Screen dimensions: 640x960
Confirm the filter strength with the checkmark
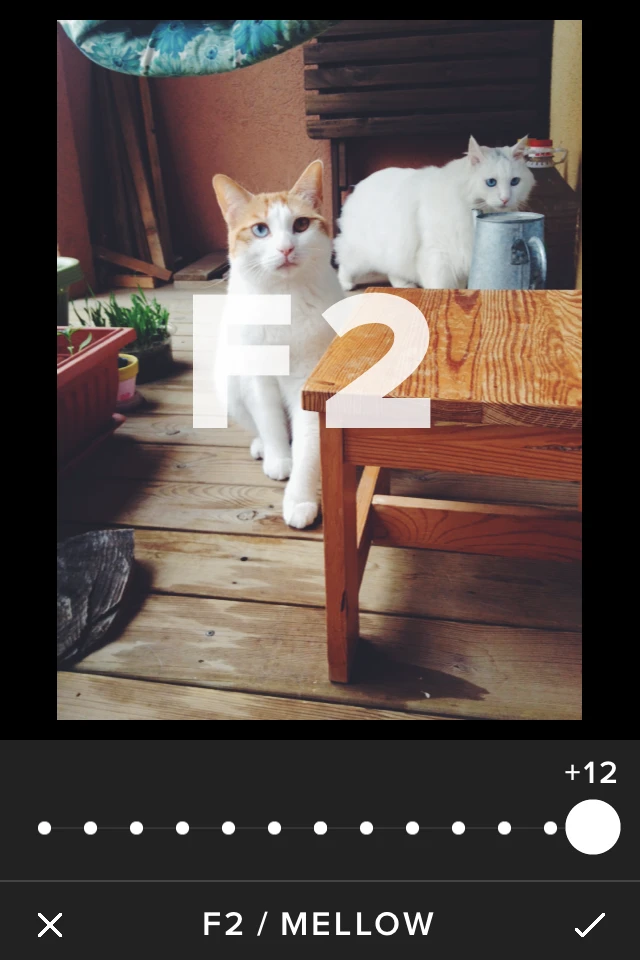589,925
